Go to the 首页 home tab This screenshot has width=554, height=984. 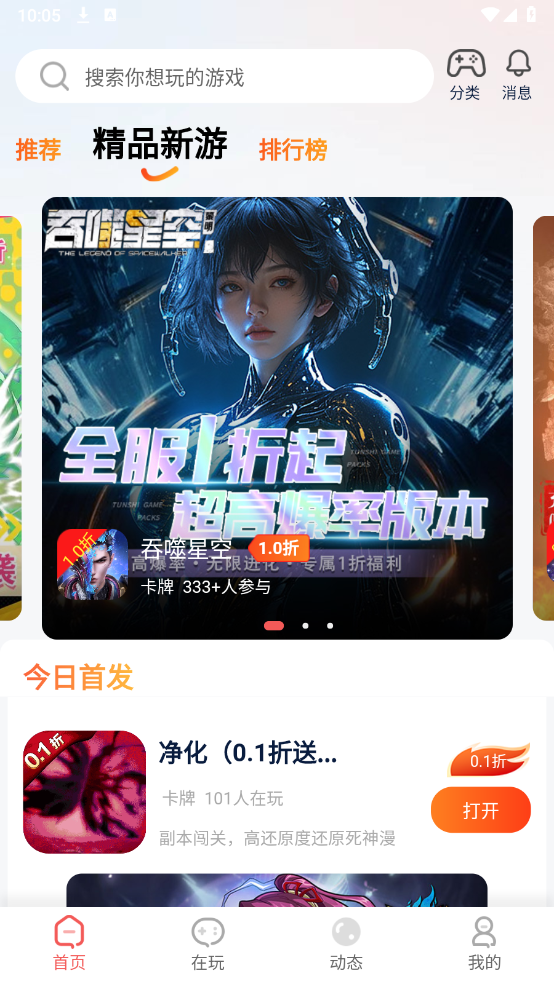click(69, 944)
